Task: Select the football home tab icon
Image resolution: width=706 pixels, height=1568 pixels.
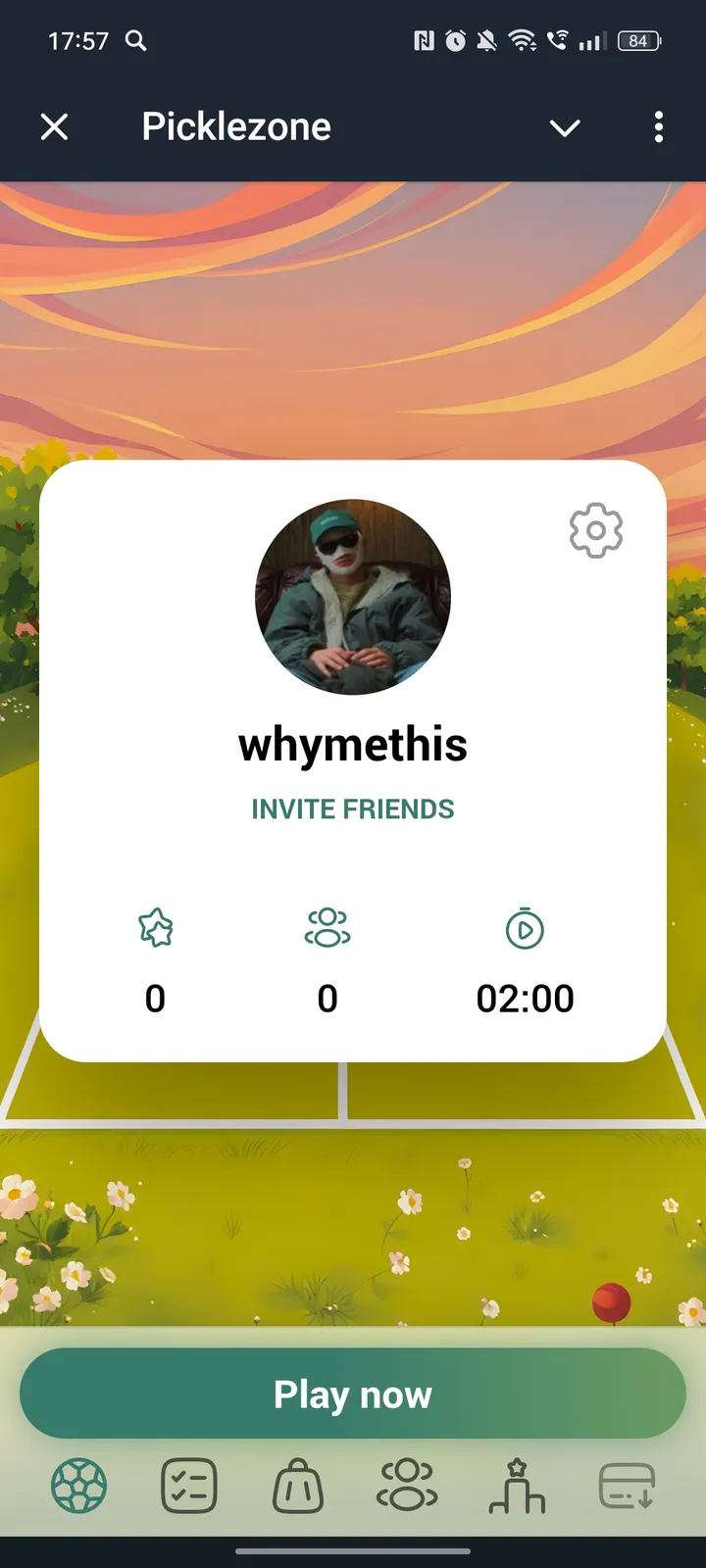Action: click(78, 1486)
